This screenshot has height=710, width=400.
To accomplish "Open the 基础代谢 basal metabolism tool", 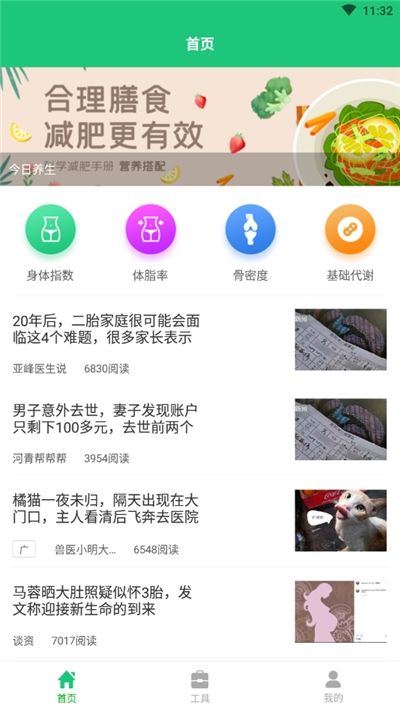I will [350, 243].
